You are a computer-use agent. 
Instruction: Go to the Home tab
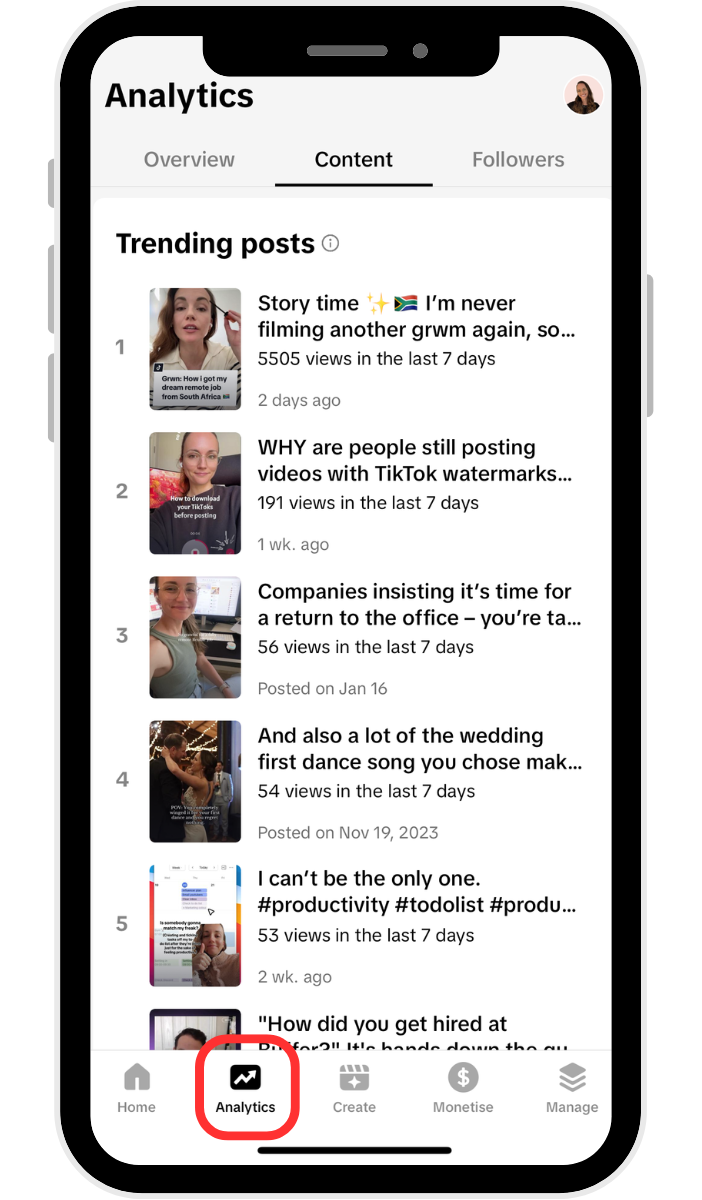[136, 1088]
